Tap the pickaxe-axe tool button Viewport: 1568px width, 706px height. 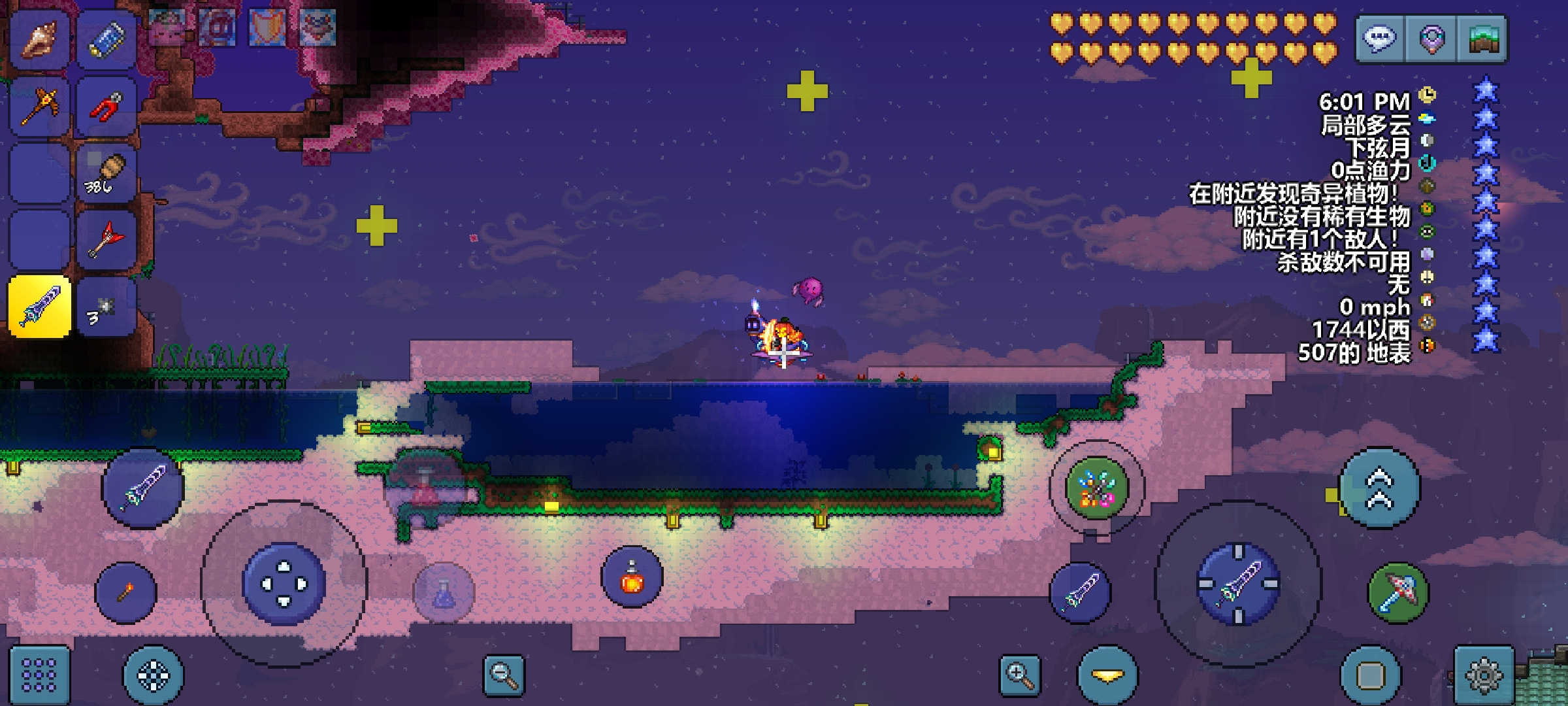pos(1398,592)
